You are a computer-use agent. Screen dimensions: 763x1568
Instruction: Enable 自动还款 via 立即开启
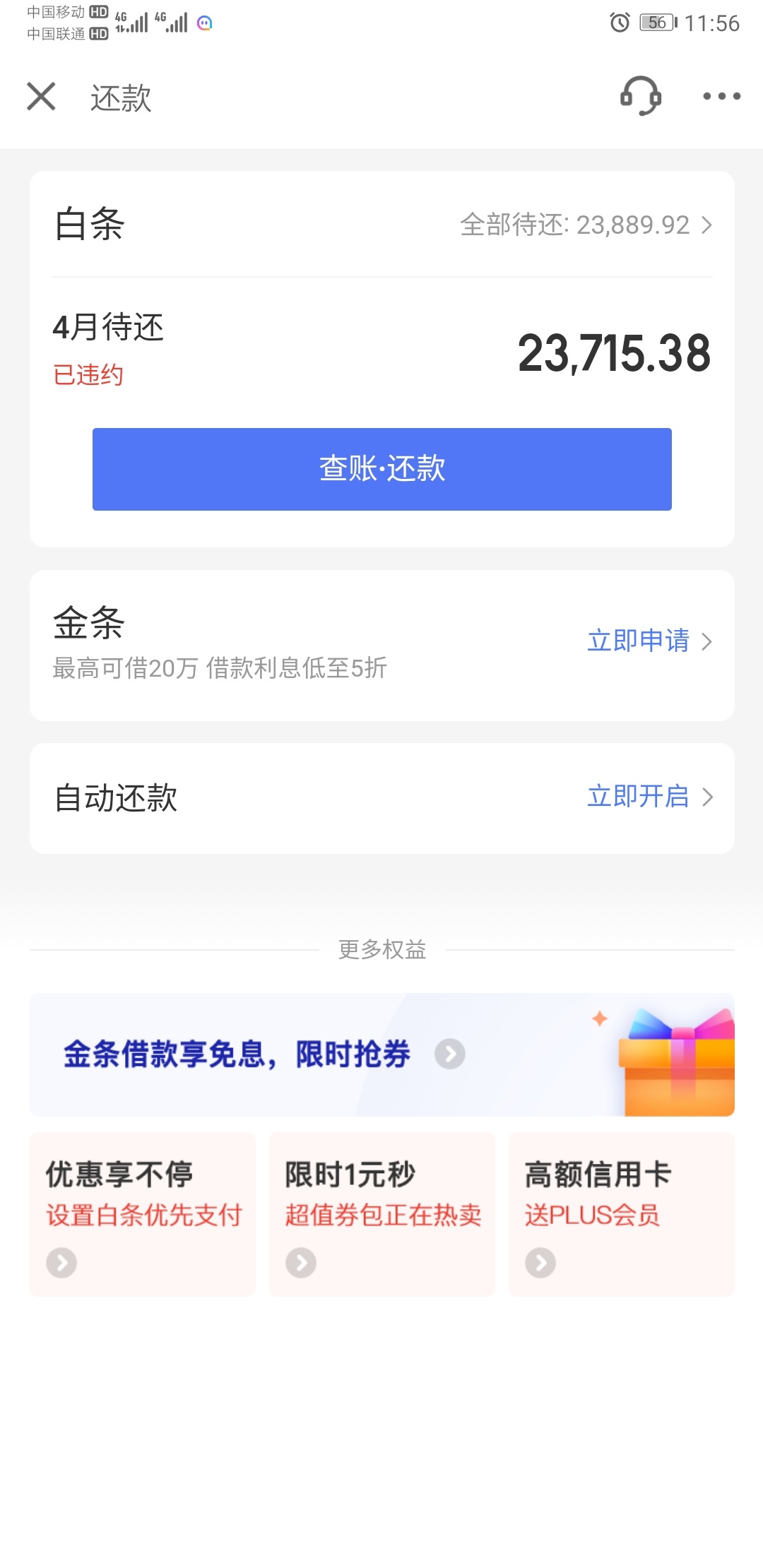[649, 797]
